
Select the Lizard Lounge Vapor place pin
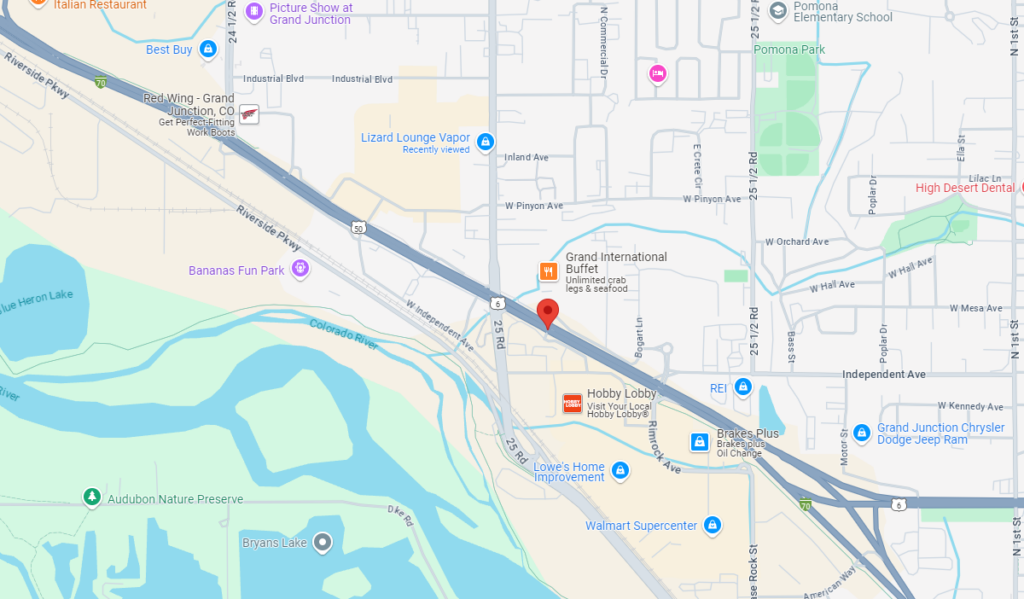(485, 142)
